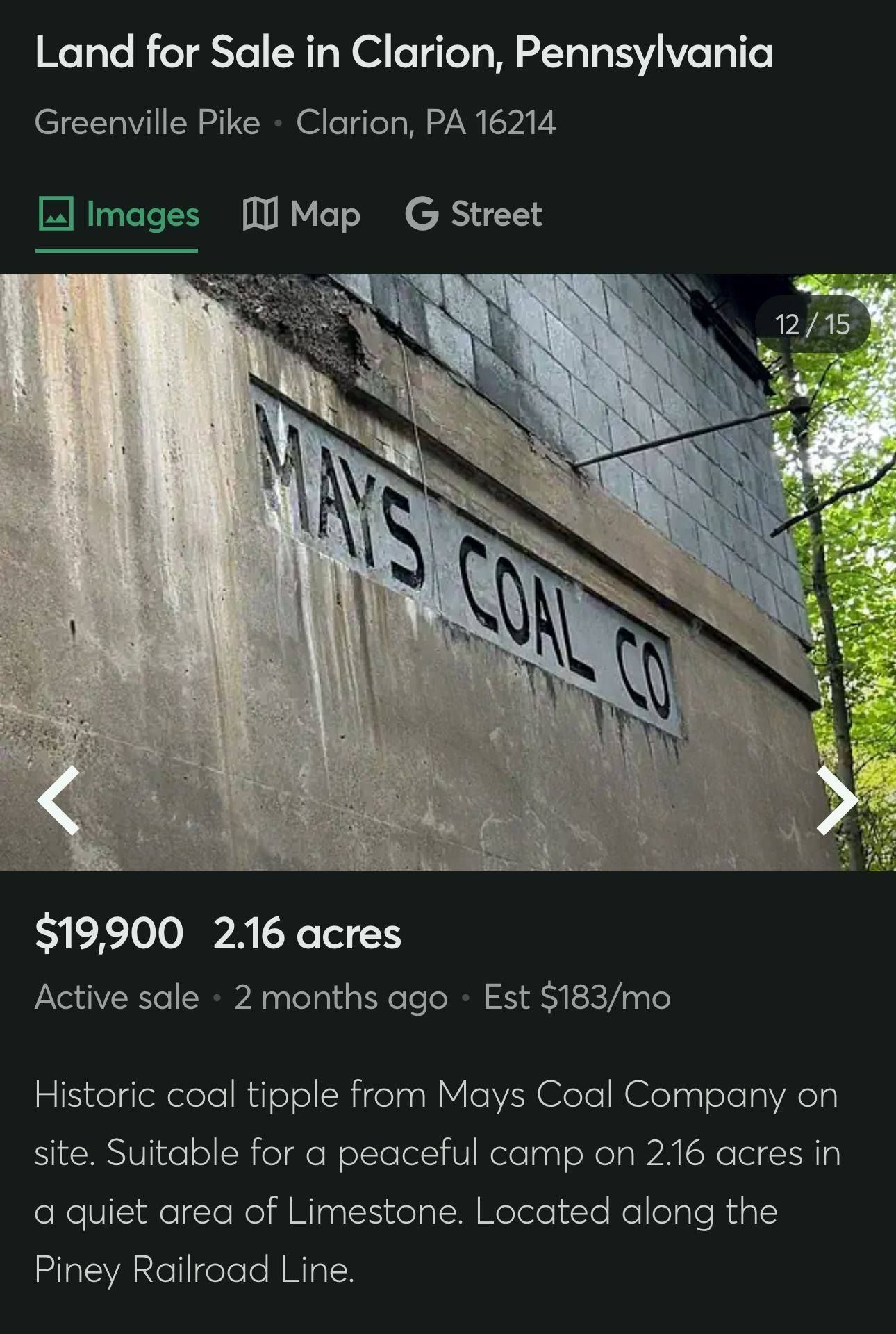The width and height of the screenshot is (896, 1334).
Task: Open the Street view tab
Action: point(474,214)
